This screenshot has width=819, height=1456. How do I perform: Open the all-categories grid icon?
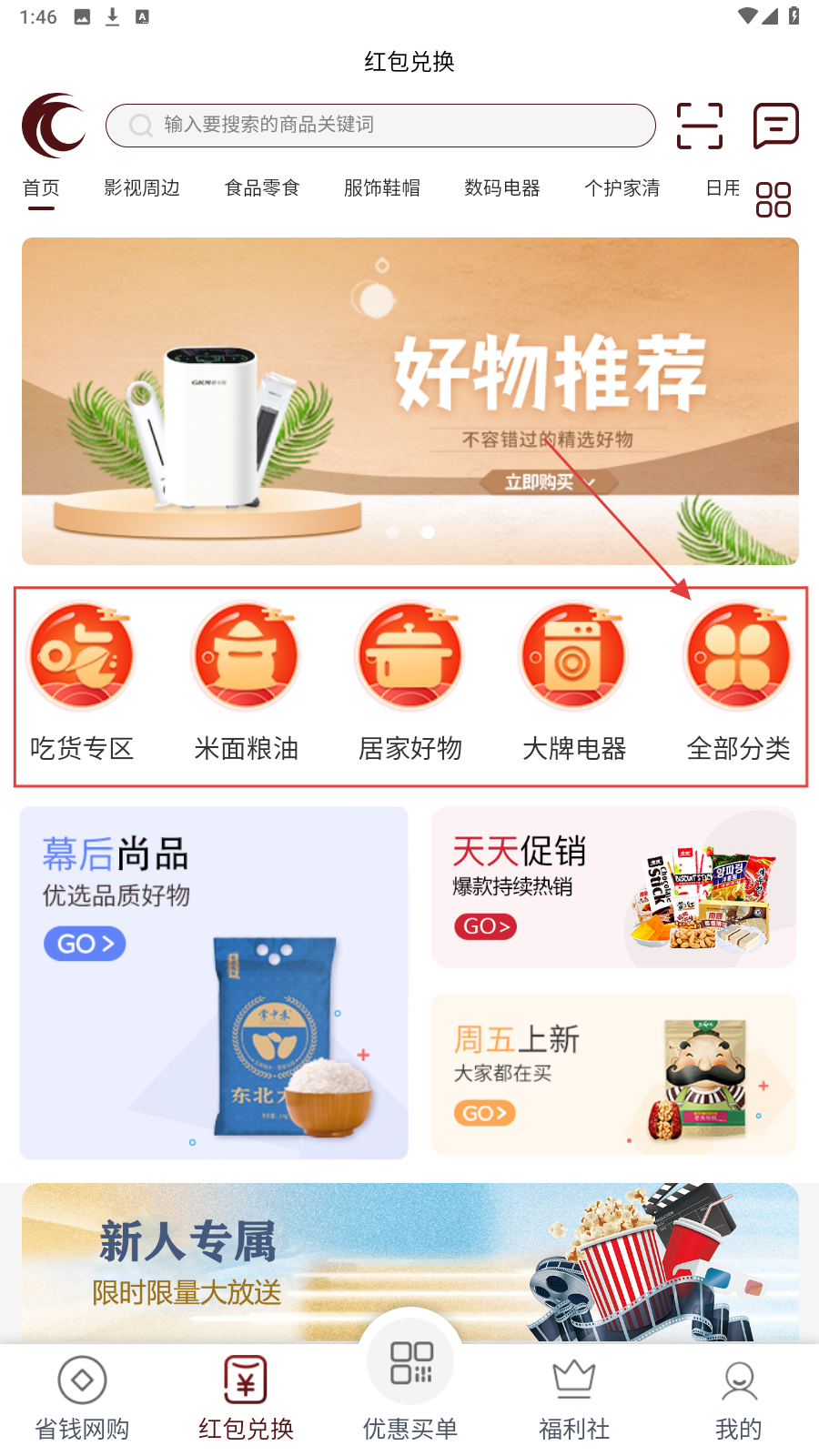click(x=773, y=199)
